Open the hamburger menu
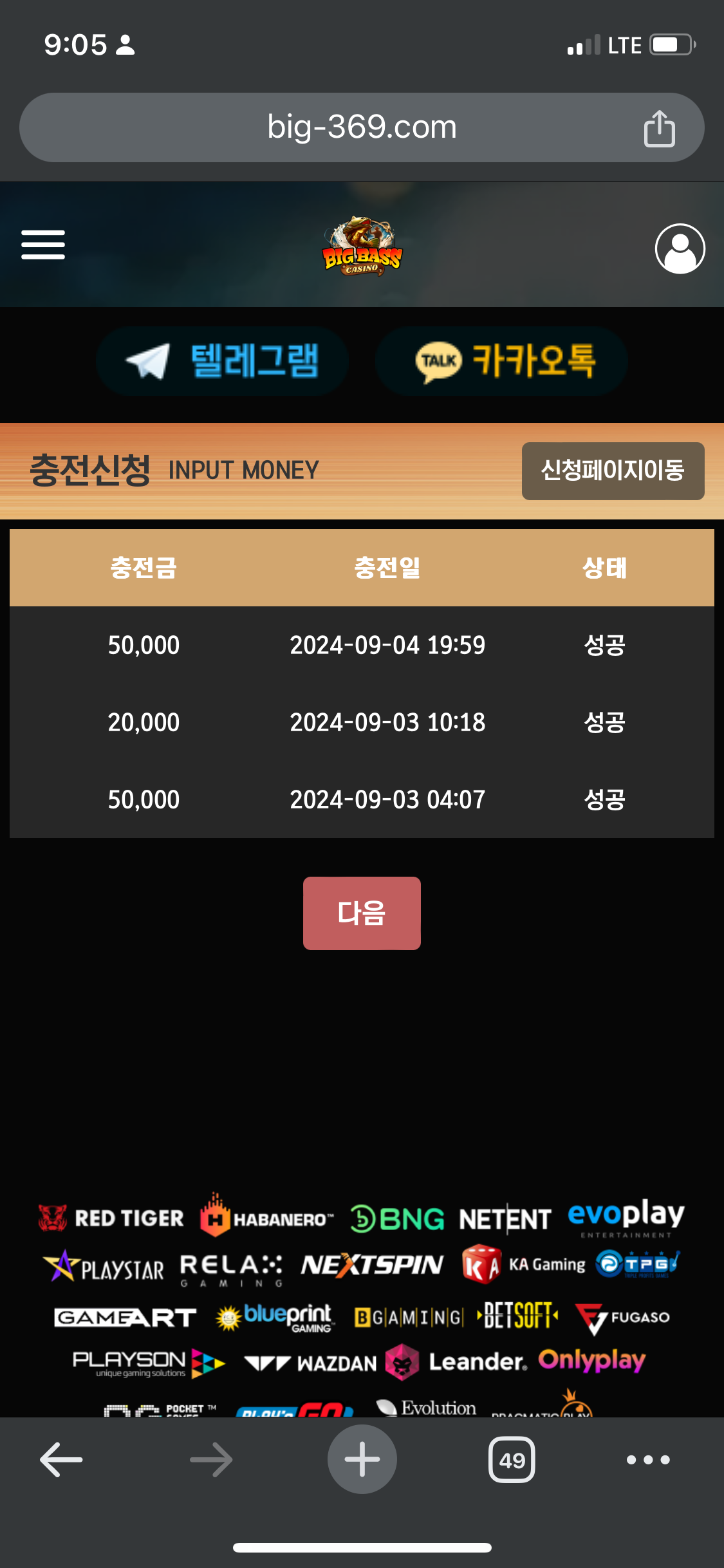The height and width of the screenshot is (1568, 724). click(43, 245)
